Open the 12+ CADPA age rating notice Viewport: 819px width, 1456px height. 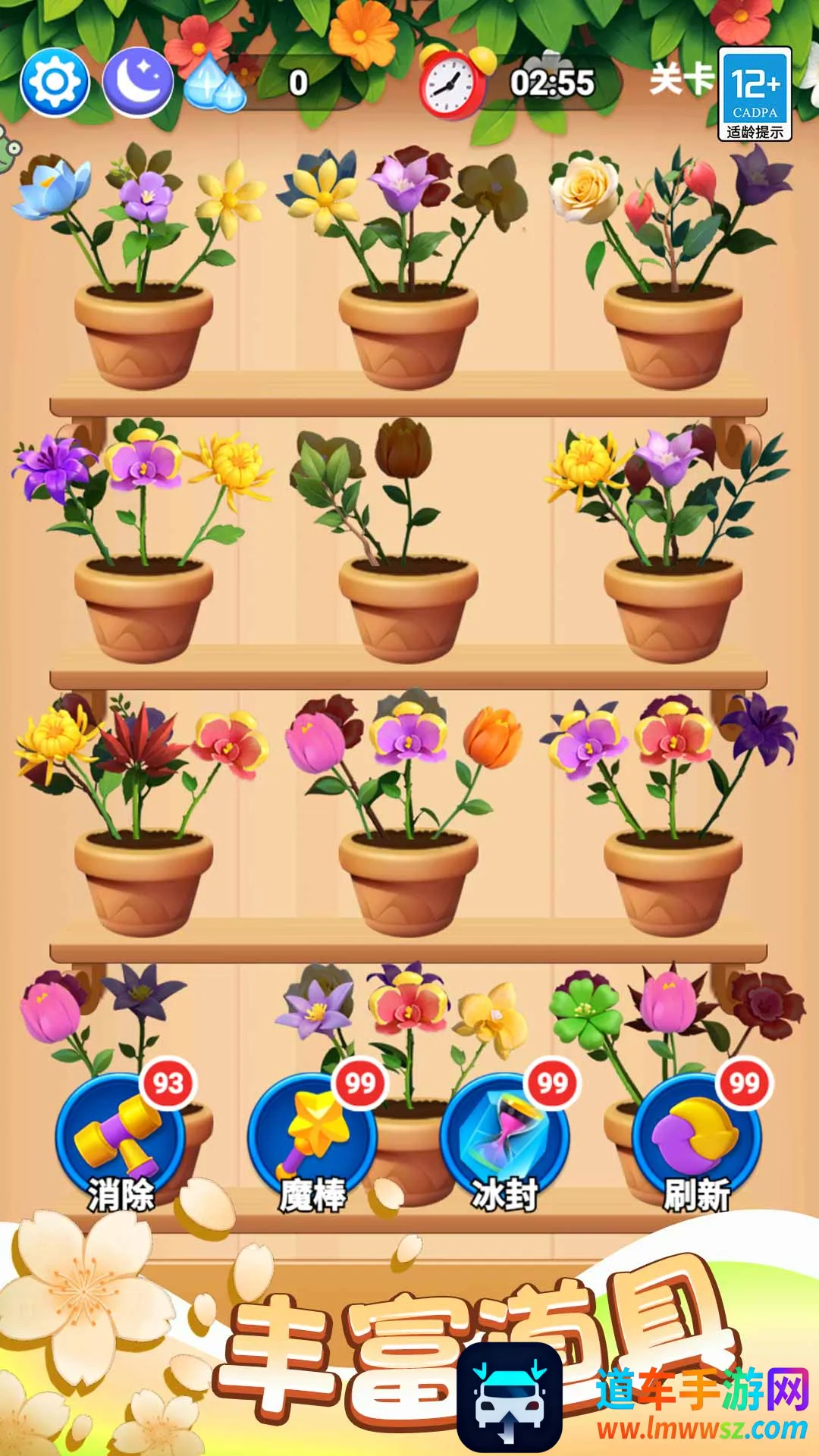coord(755,94)
